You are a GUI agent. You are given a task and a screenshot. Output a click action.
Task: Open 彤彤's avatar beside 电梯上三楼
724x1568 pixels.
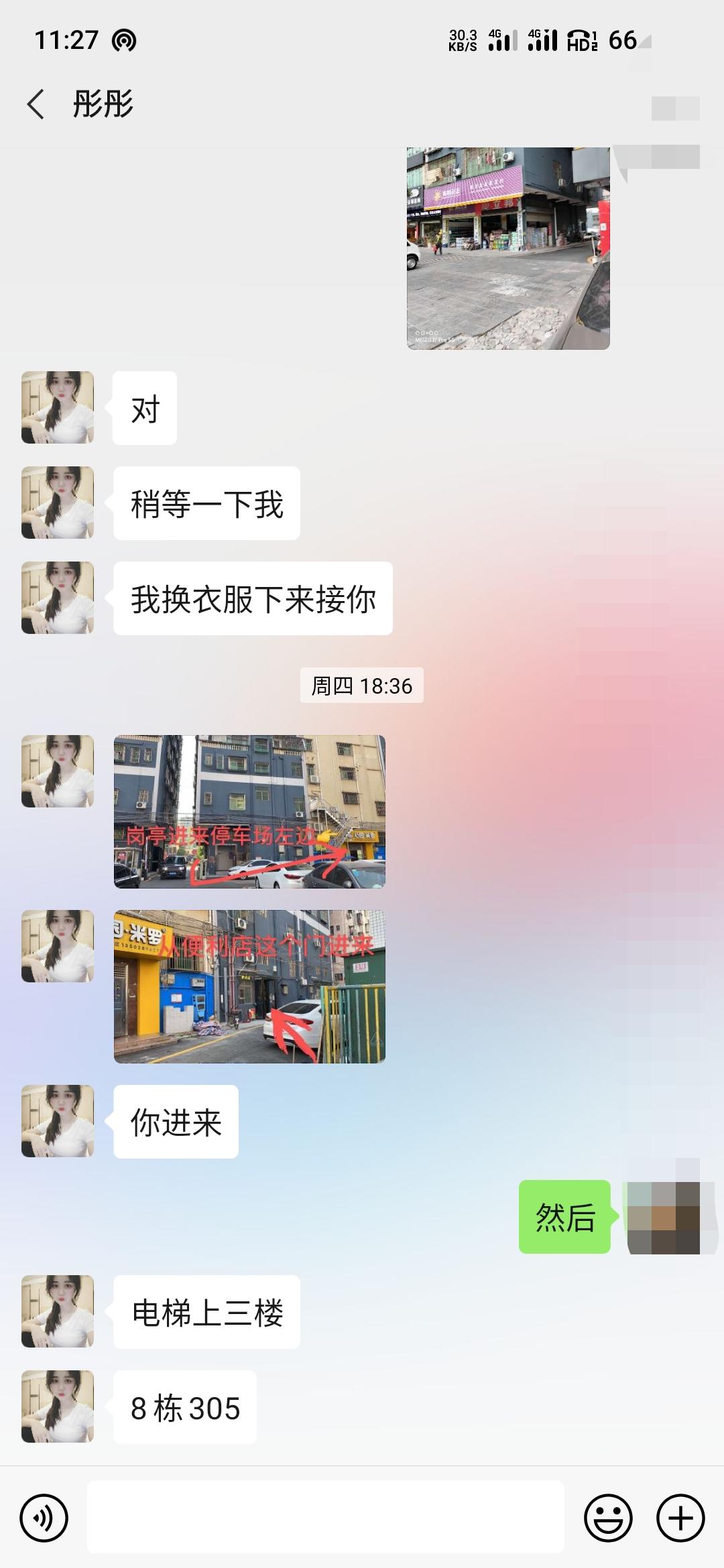click(58, 1311)
